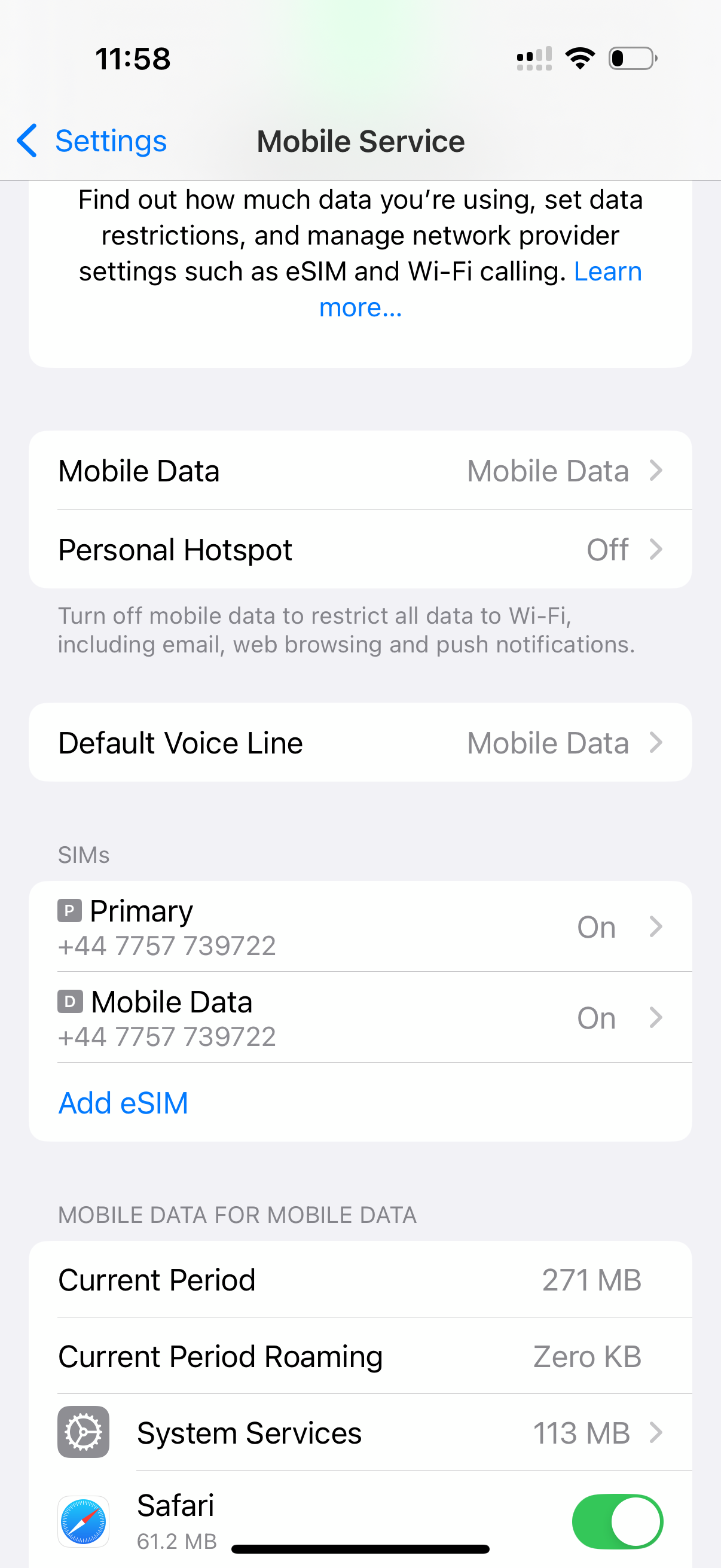Tap Add eSIM
The height and width of the screenshot is (1568, 721).
point(124,1102)
